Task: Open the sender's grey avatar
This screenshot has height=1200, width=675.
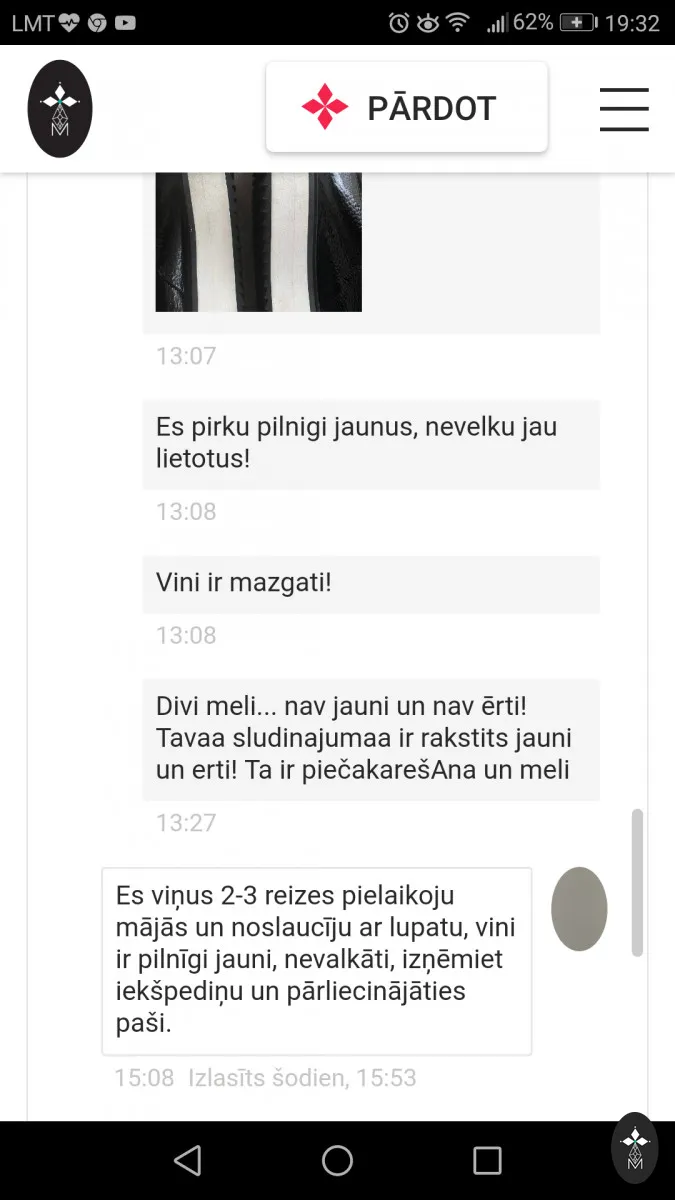Action: click(580, 908)
